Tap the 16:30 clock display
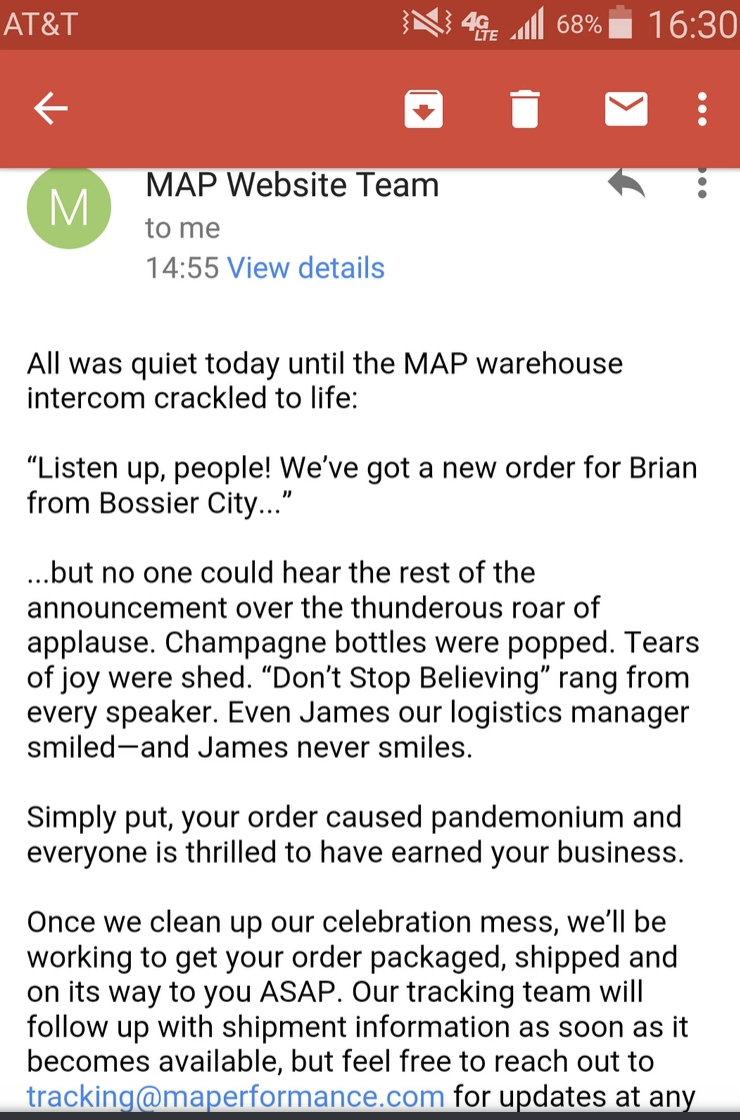 click(690, 22)
